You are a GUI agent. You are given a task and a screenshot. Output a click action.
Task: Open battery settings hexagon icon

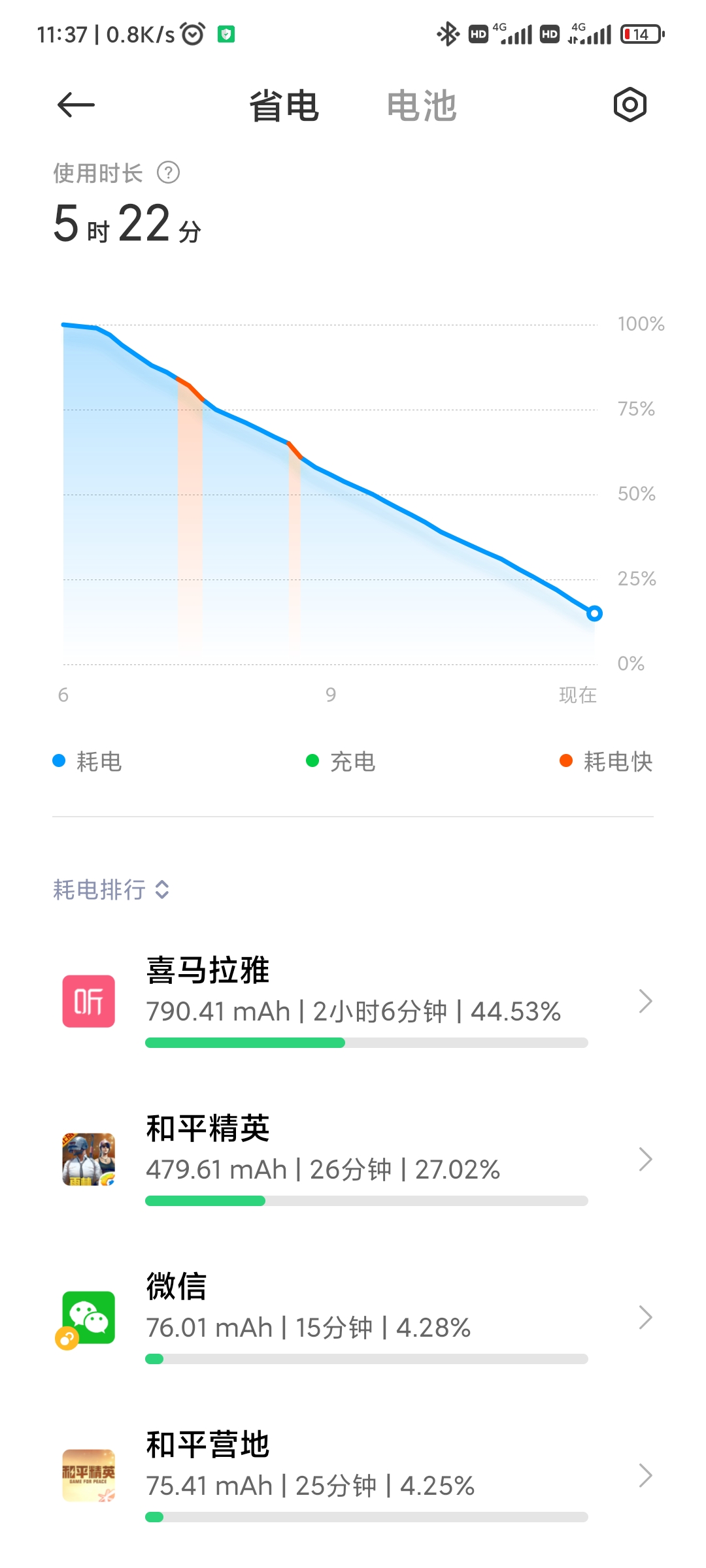pyautogui.click(x=630, y=105)
